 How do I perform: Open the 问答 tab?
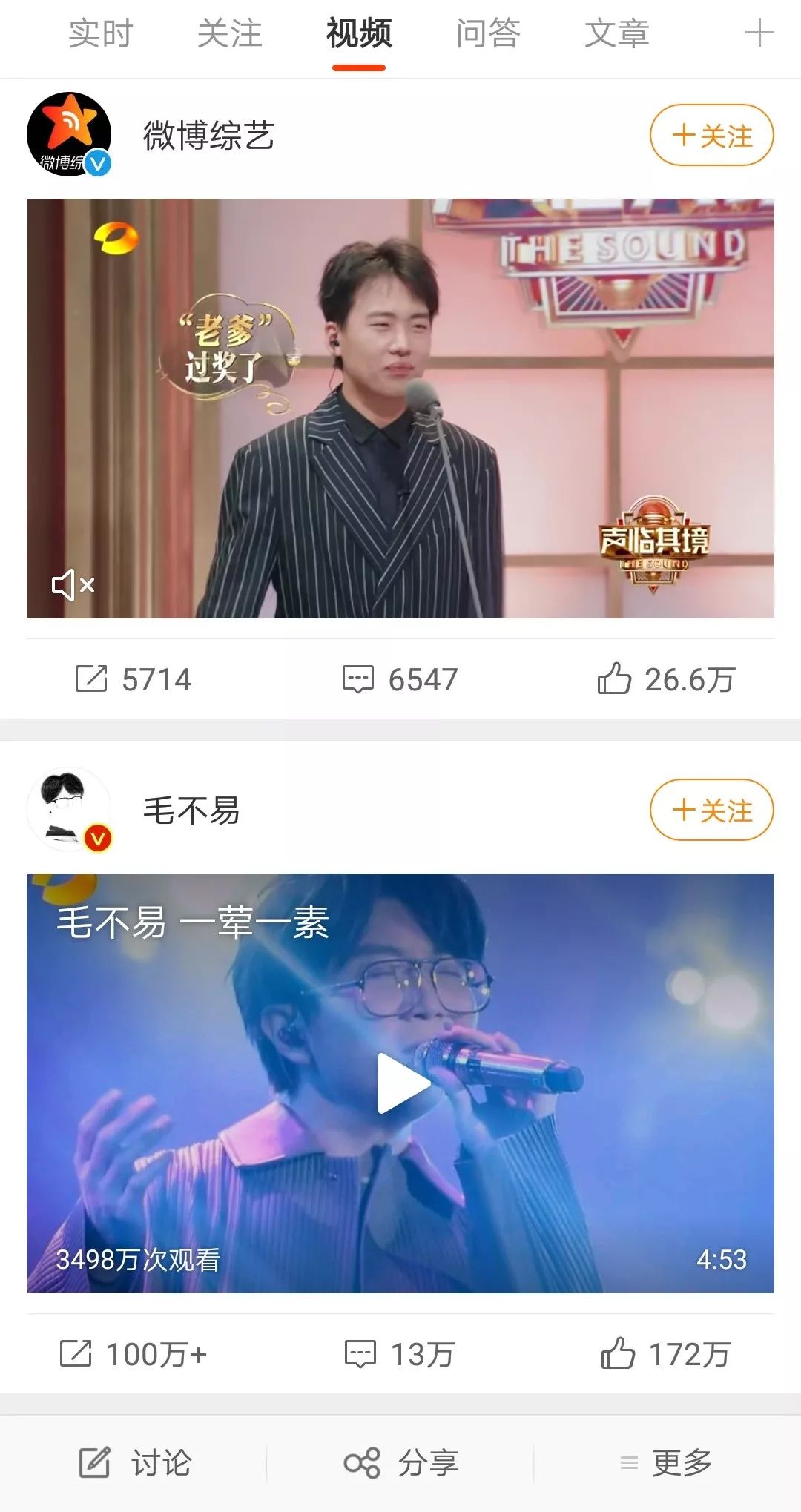[x=488, y=34]
